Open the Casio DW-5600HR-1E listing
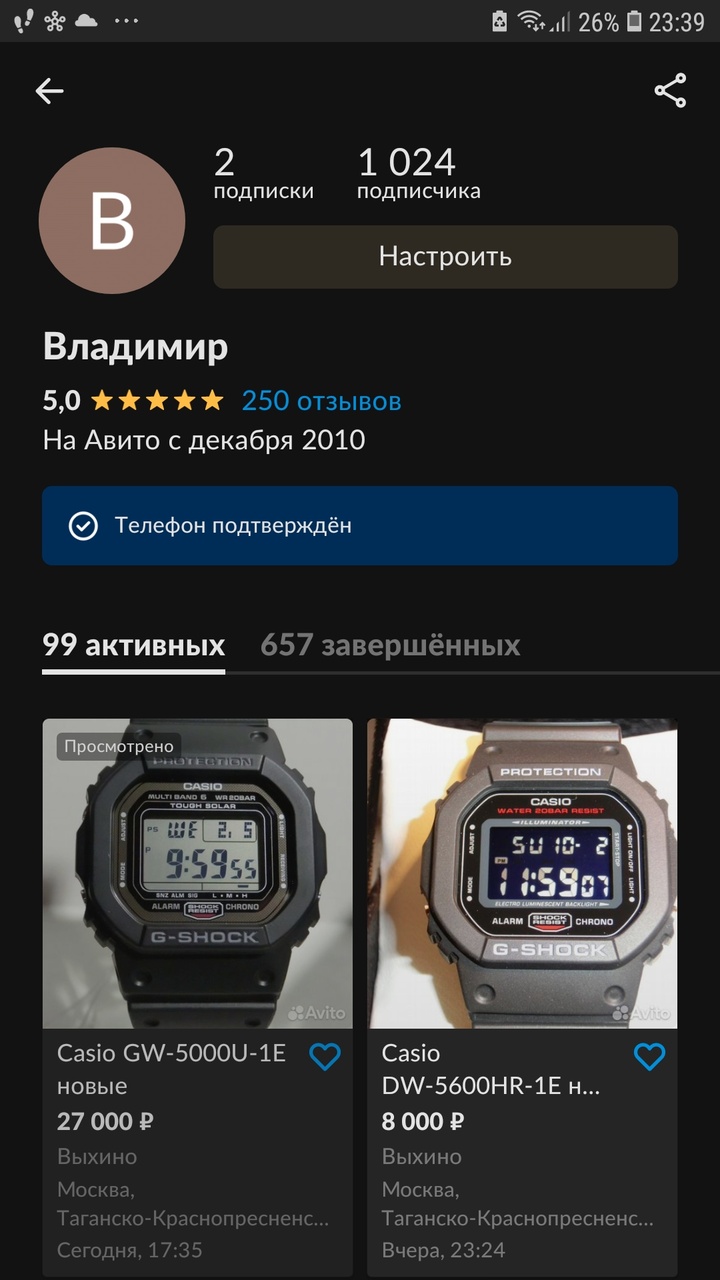This screenshot has height=1280, width=720. pyautogui.click(x=522, y=873)
